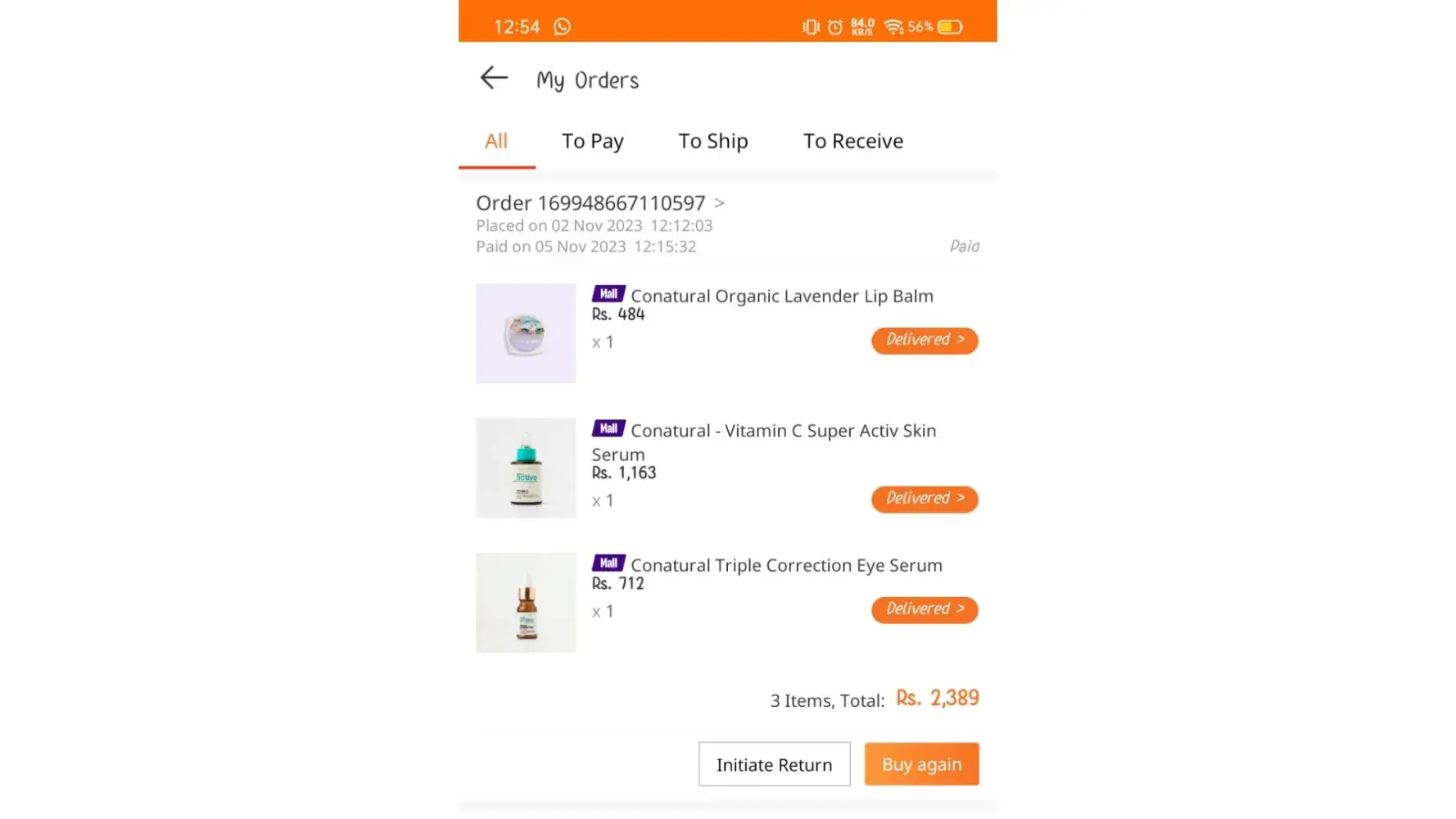Switch to the To Pay tab
1456x819 pixels.
(592, 141)
